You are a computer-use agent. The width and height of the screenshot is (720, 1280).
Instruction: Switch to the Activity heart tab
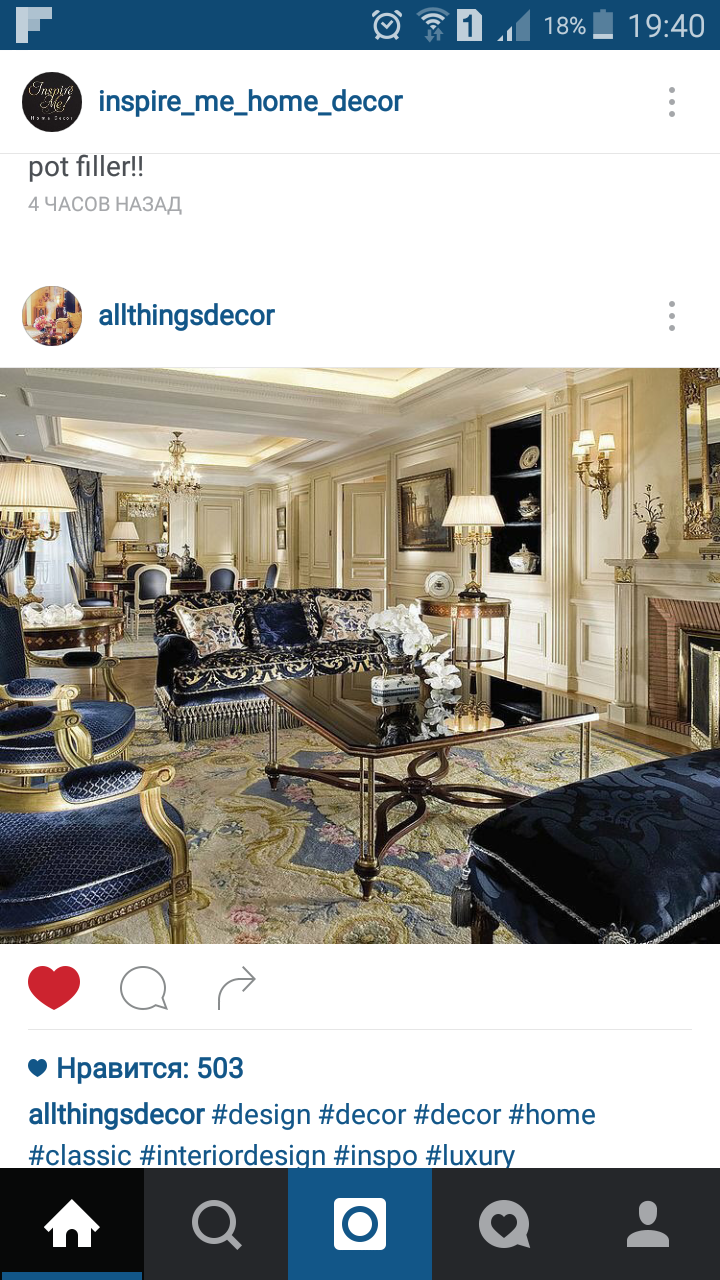(x=504, y=1224)
